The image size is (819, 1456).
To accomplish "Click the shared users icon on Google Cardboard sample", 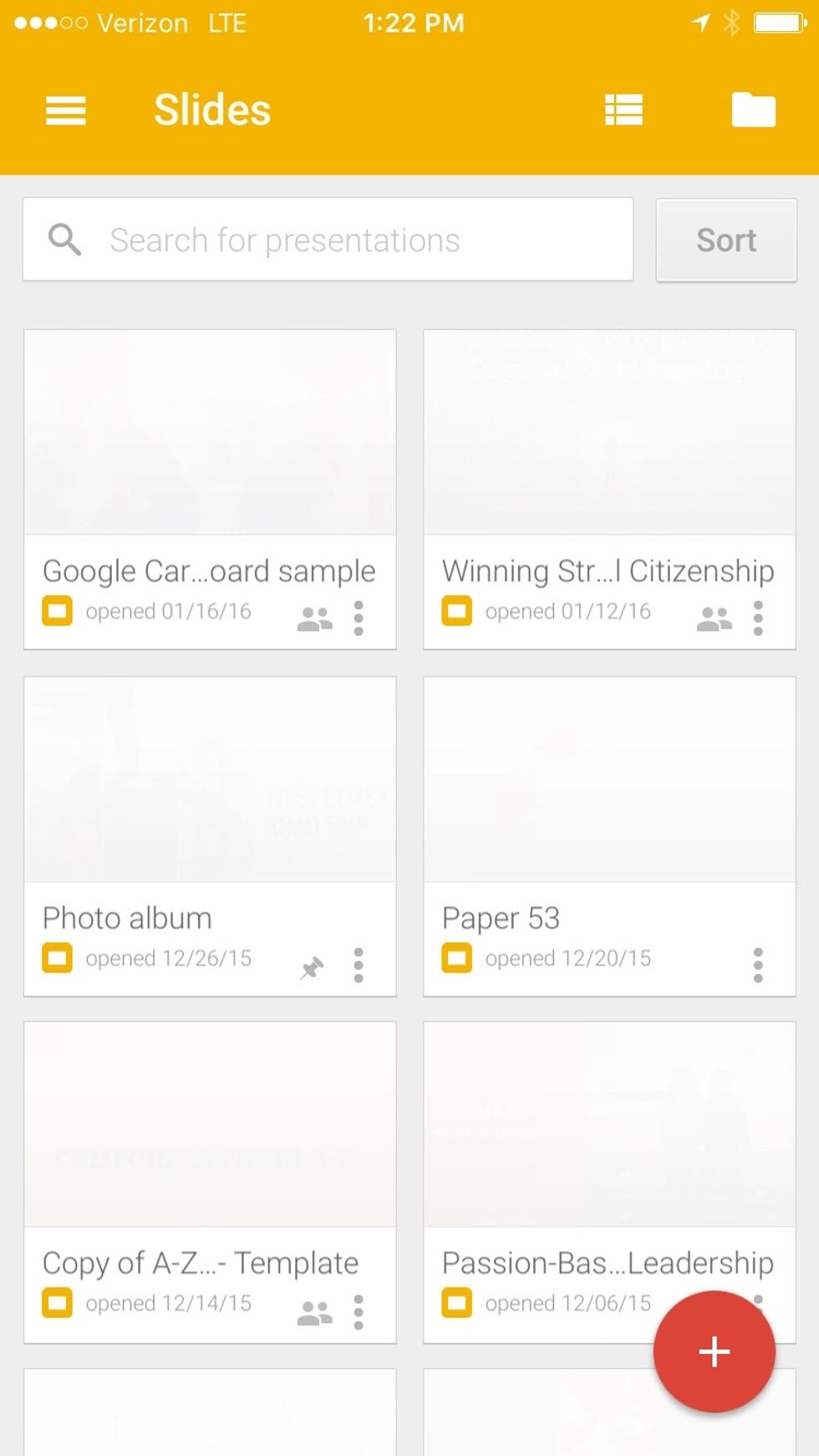I will 314,618.
